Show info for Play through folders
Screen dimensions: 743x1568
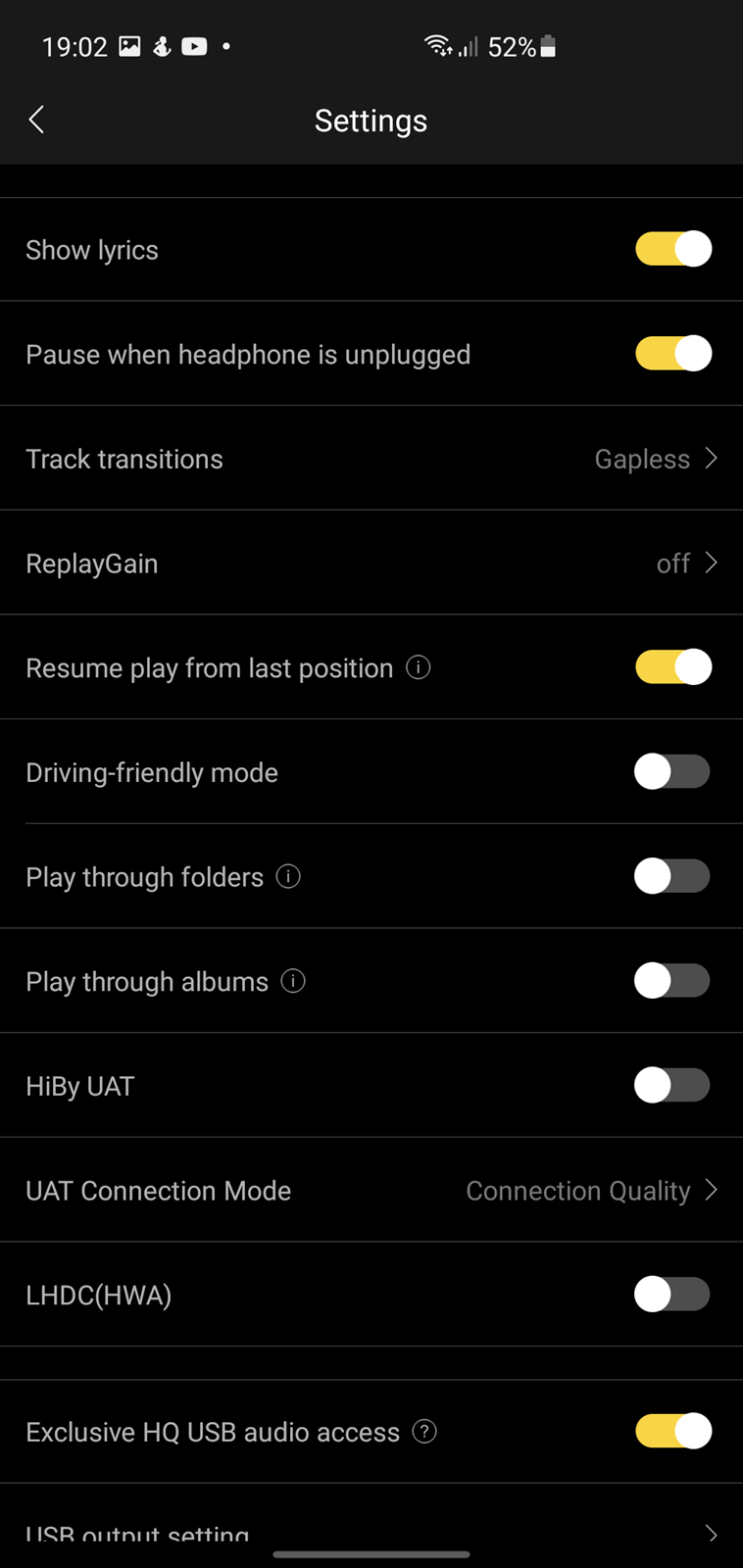pyautogui.click(x=288, y=876)
